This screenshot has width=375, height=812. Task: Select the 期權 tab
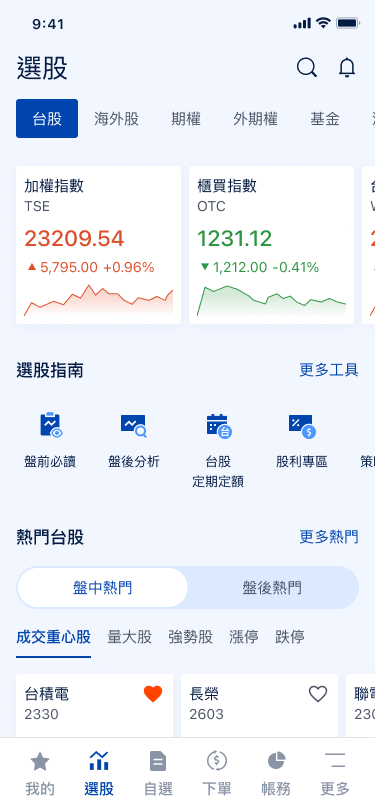[186, 119]
